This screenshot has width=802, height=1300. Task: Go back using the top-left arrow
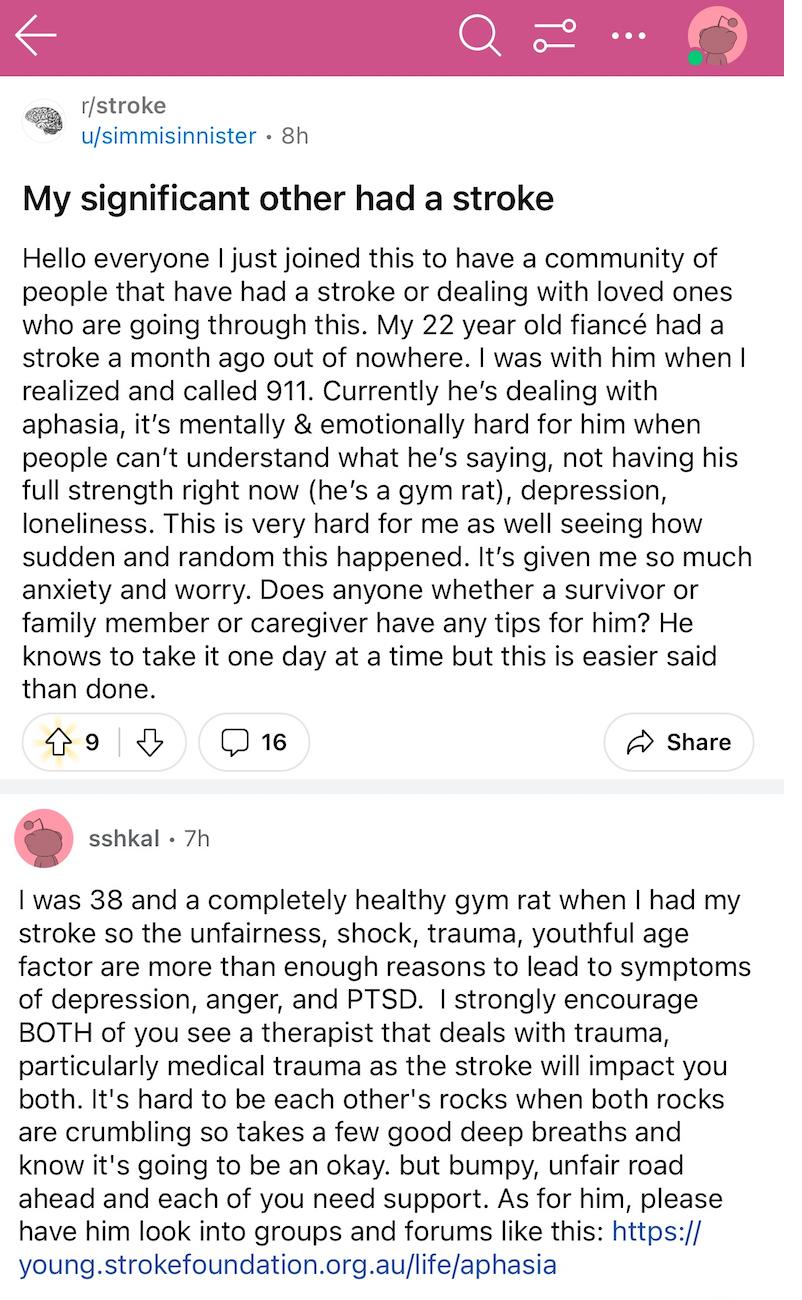[36, 37]
